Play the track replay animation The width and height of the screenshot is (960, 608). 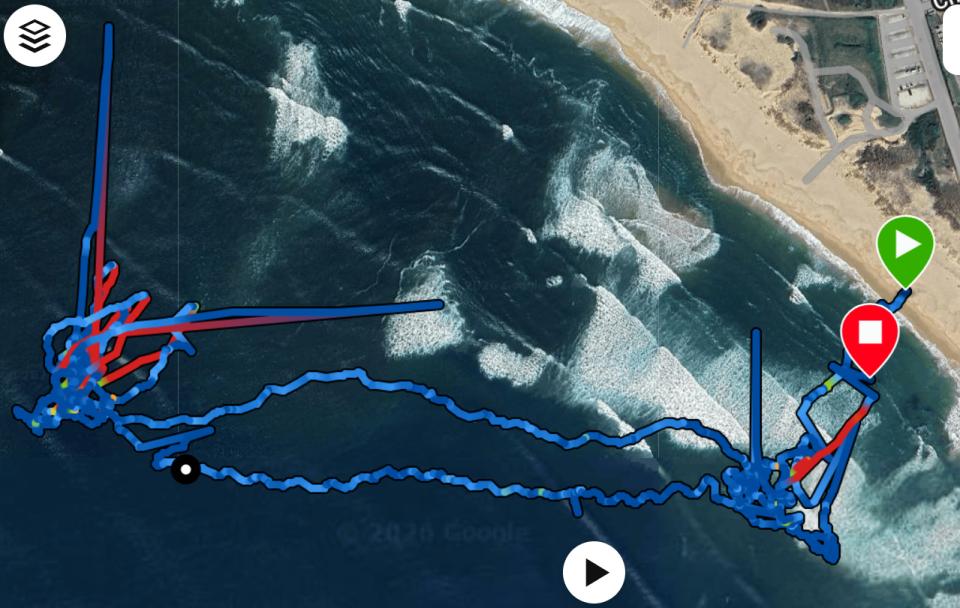click(594, 573)
